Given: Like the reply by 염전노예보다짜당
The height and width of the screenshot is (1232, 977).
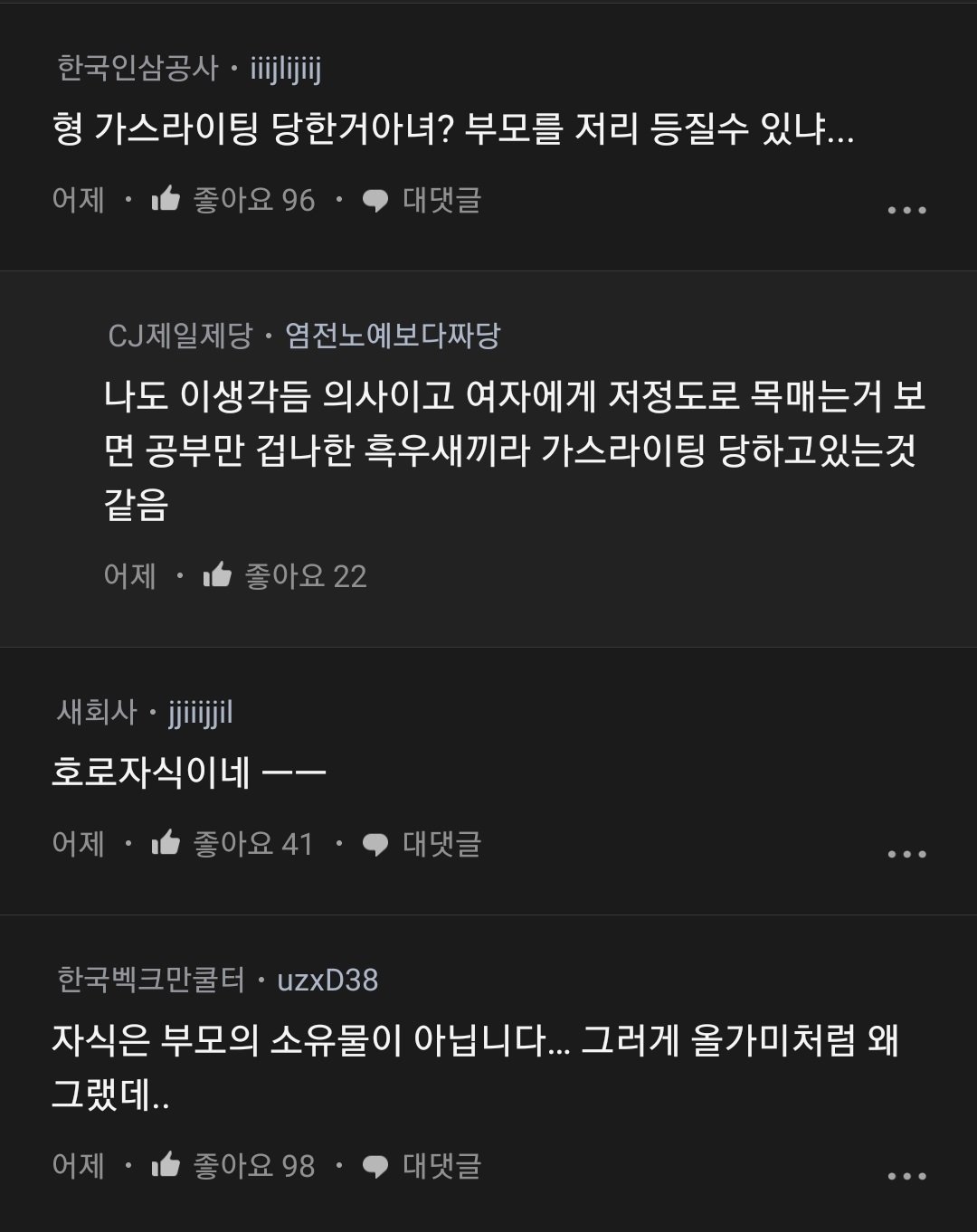Looking at the screenshot, I should (x=218, y=575).
